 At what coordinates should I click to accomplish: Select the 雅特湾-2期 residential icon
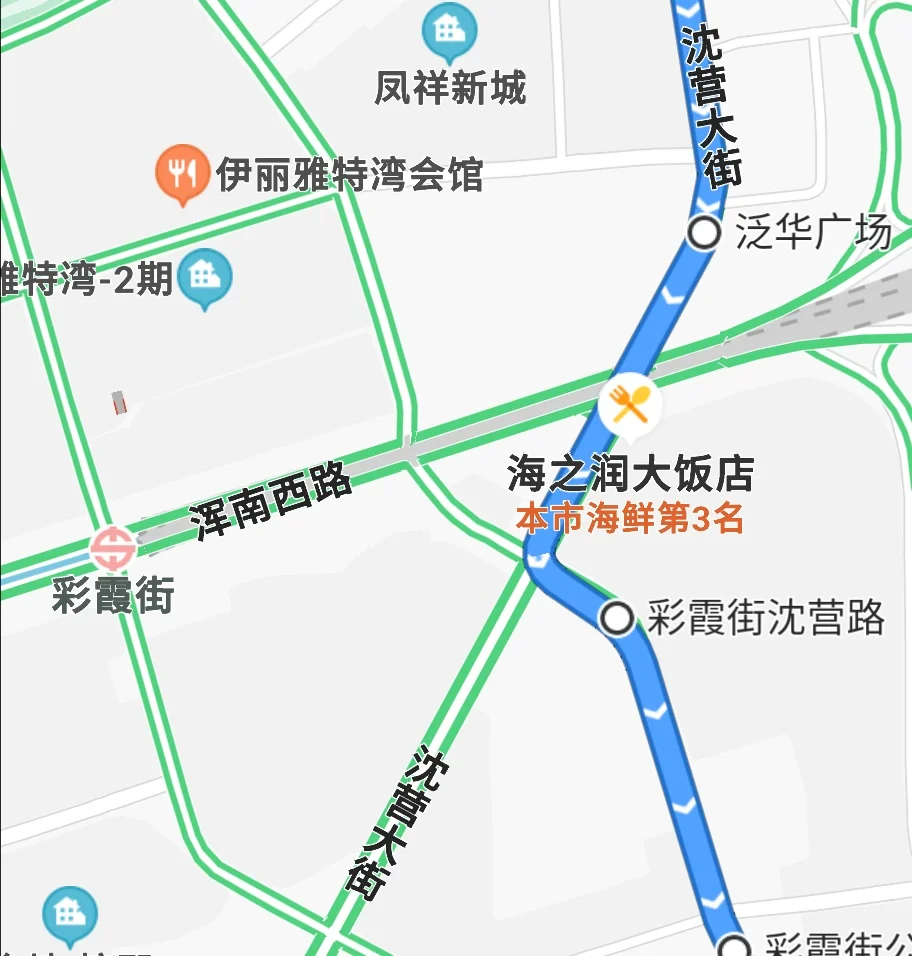pos(206,277)
